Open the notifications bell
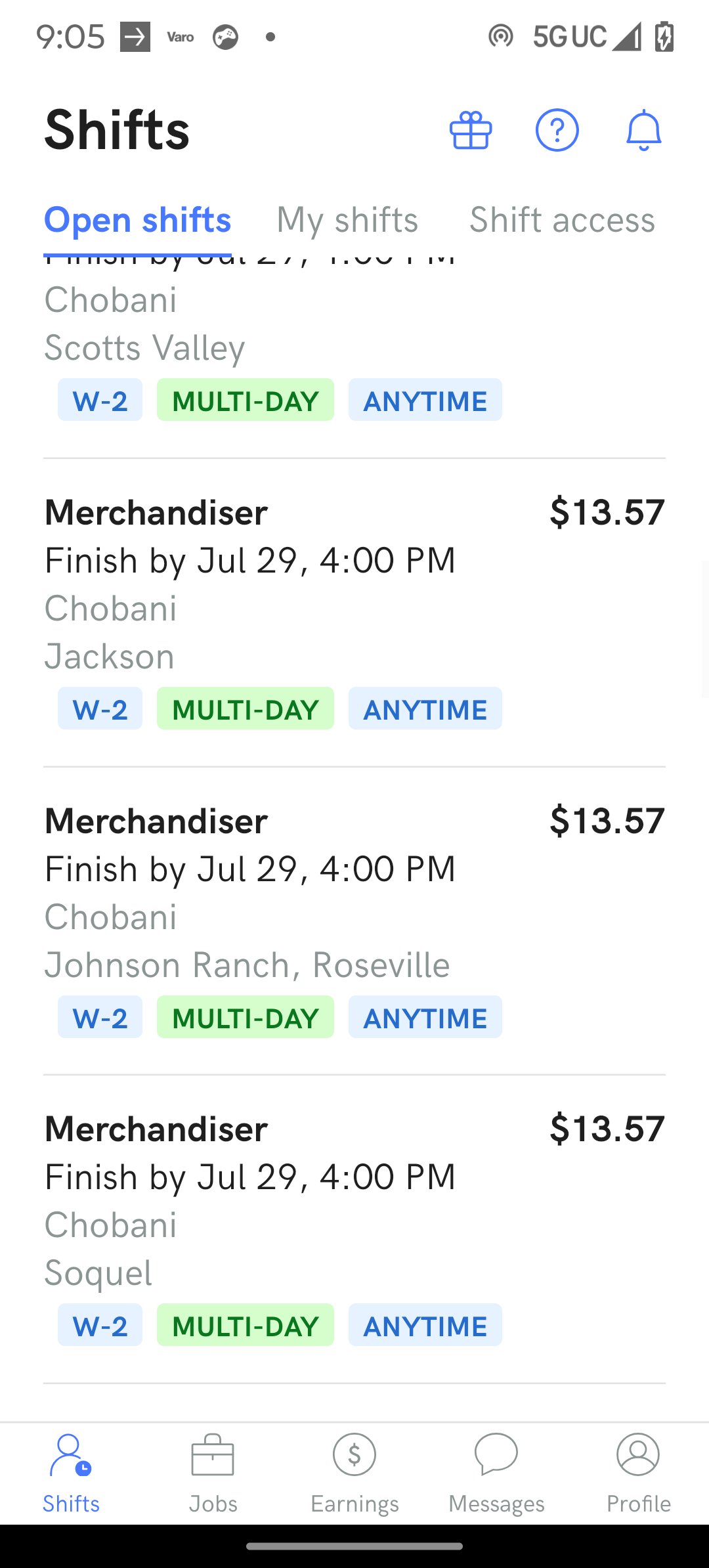709x1568 pixels. tap(643, 130)
